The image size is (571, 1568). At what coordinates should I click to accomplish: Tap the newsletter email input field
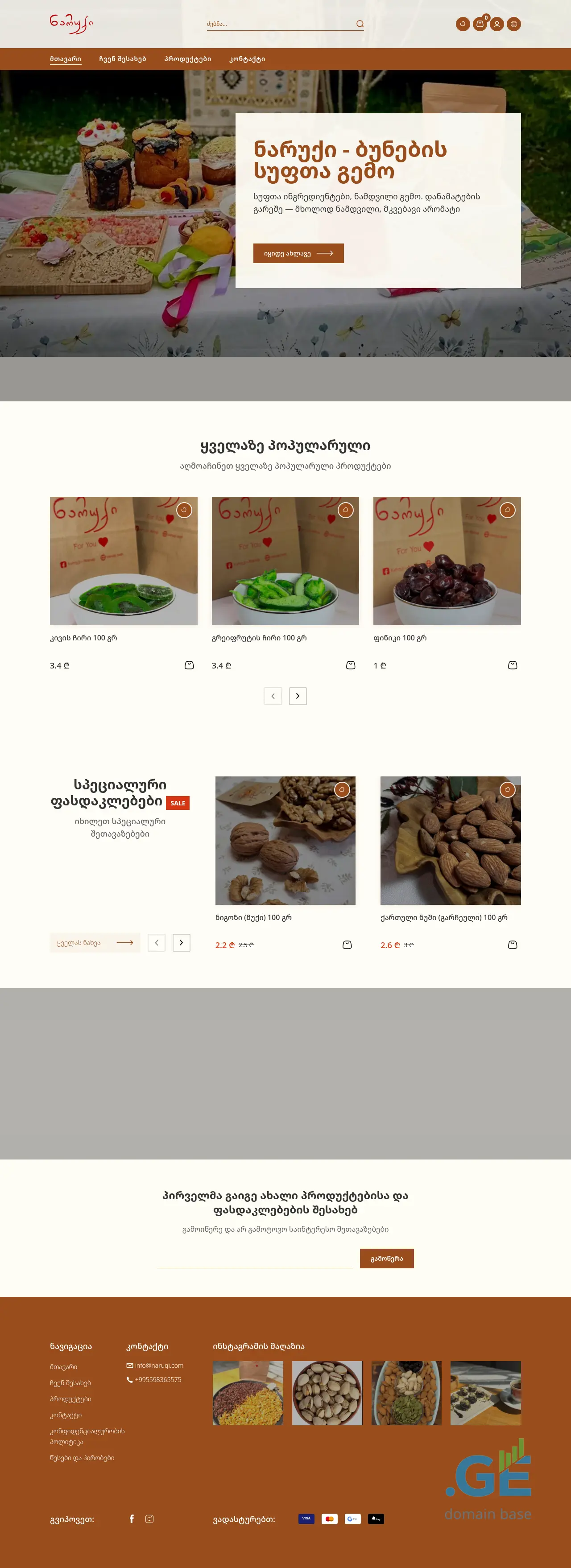pyautogui.click(x=254, y=1258)
